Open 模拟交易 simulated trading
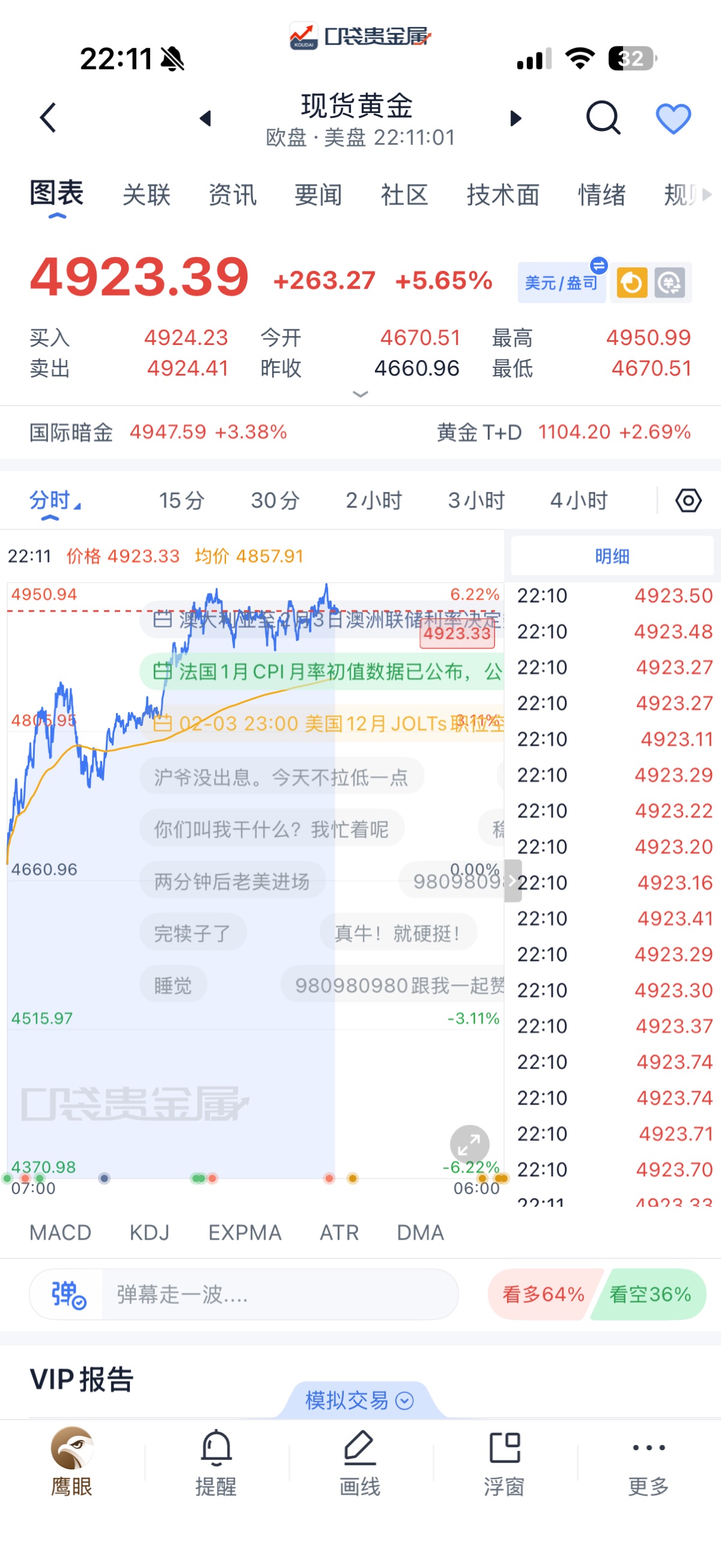Viewport: 721px width, 1568px height. [359, 1400]
